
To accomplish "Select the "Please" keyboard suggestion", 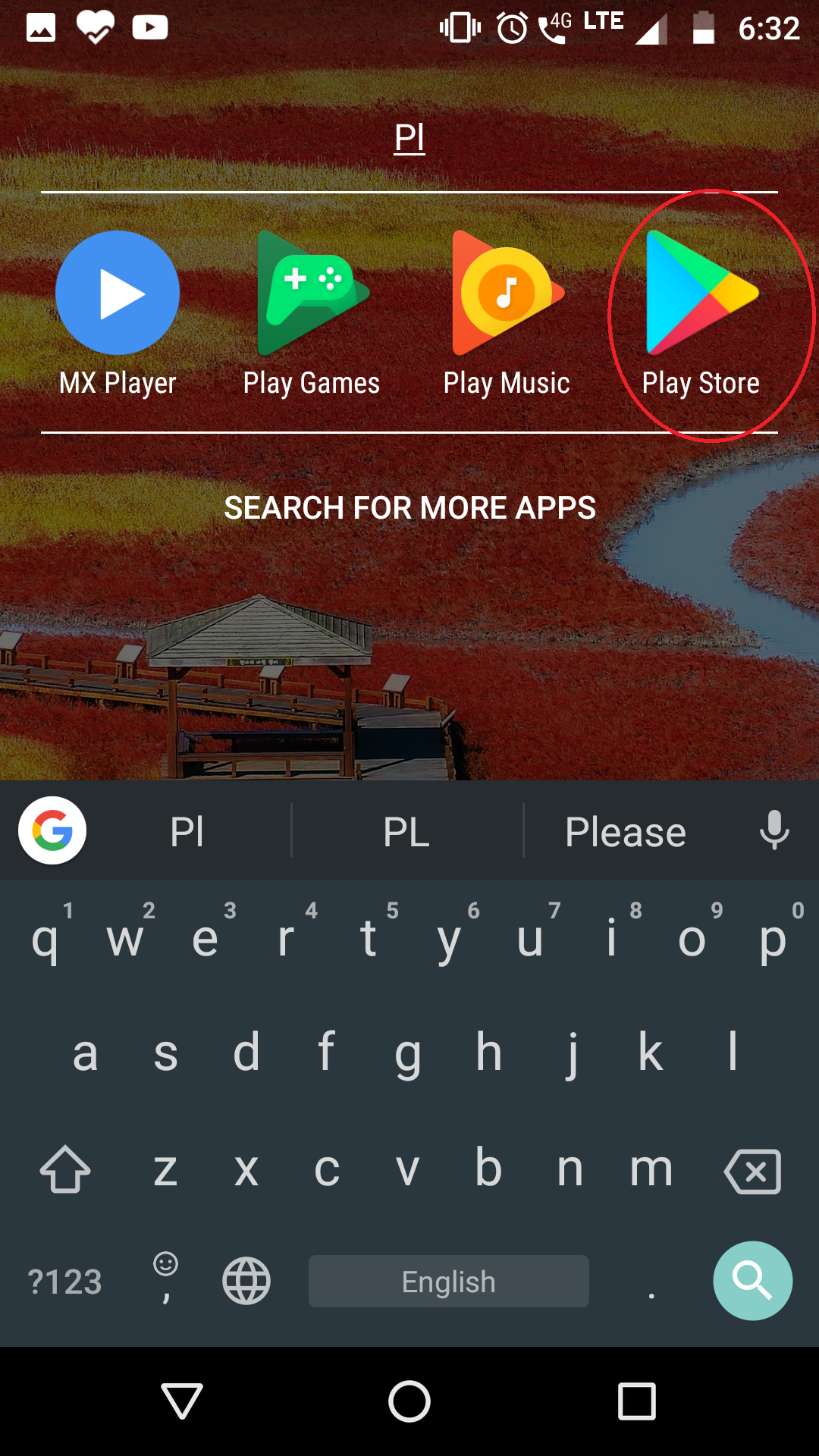I will [626, 832].
